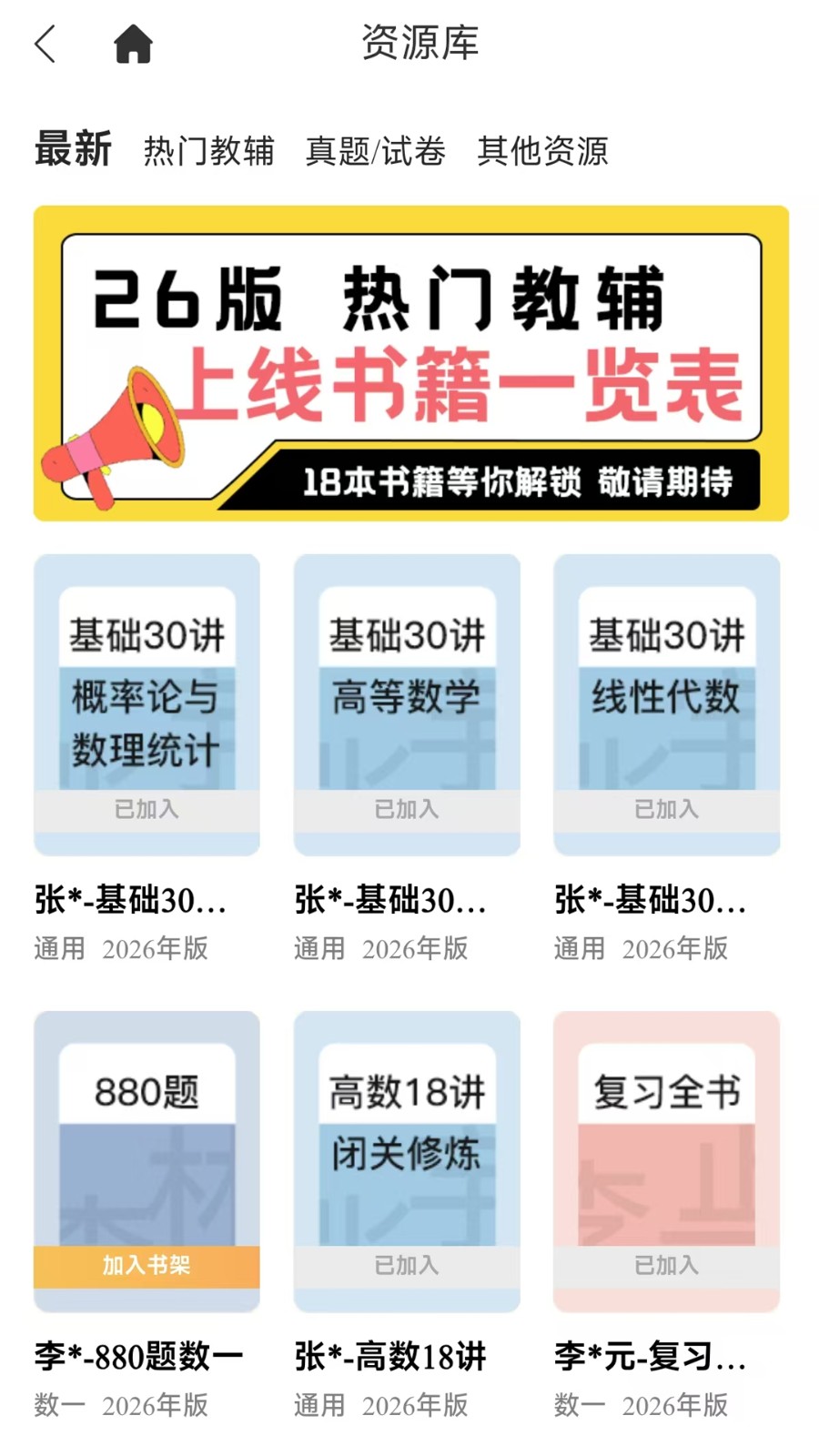Open 基础30讲 线性代数 book
The width and height of the screenshot is (819, 1456).
coord(666,692)
